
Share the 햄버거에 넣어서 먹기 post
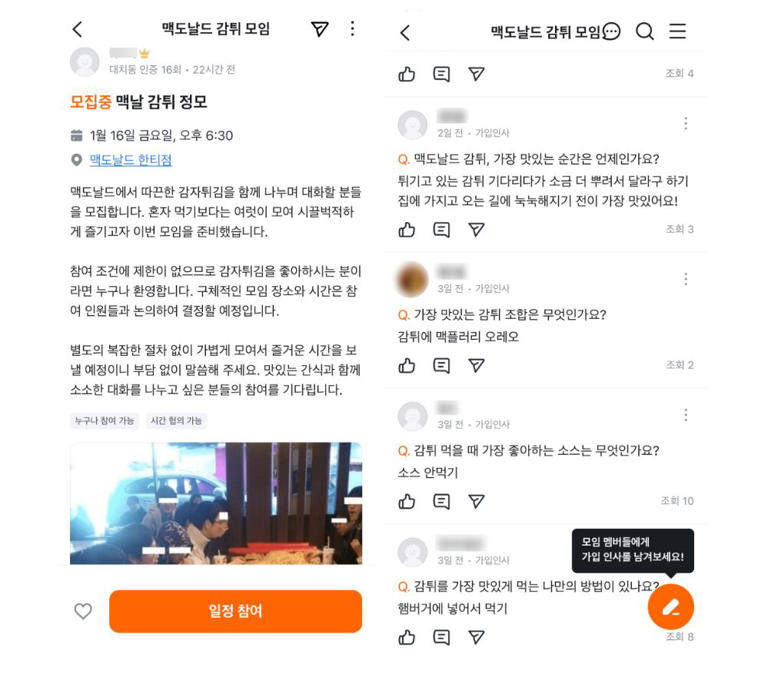(476, 637)
